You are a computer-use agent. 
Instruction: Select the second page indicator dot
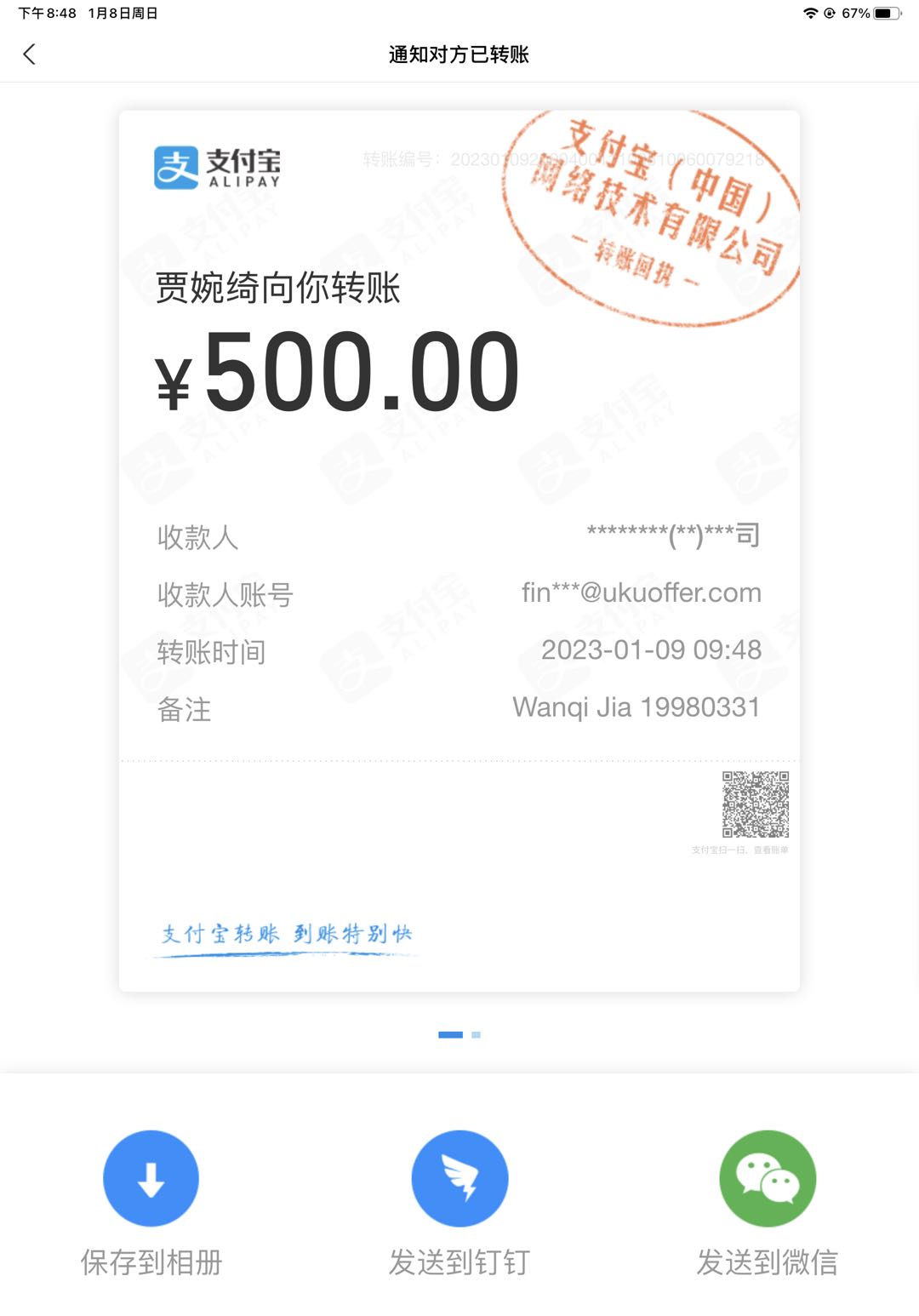[x=476, y=1035]
